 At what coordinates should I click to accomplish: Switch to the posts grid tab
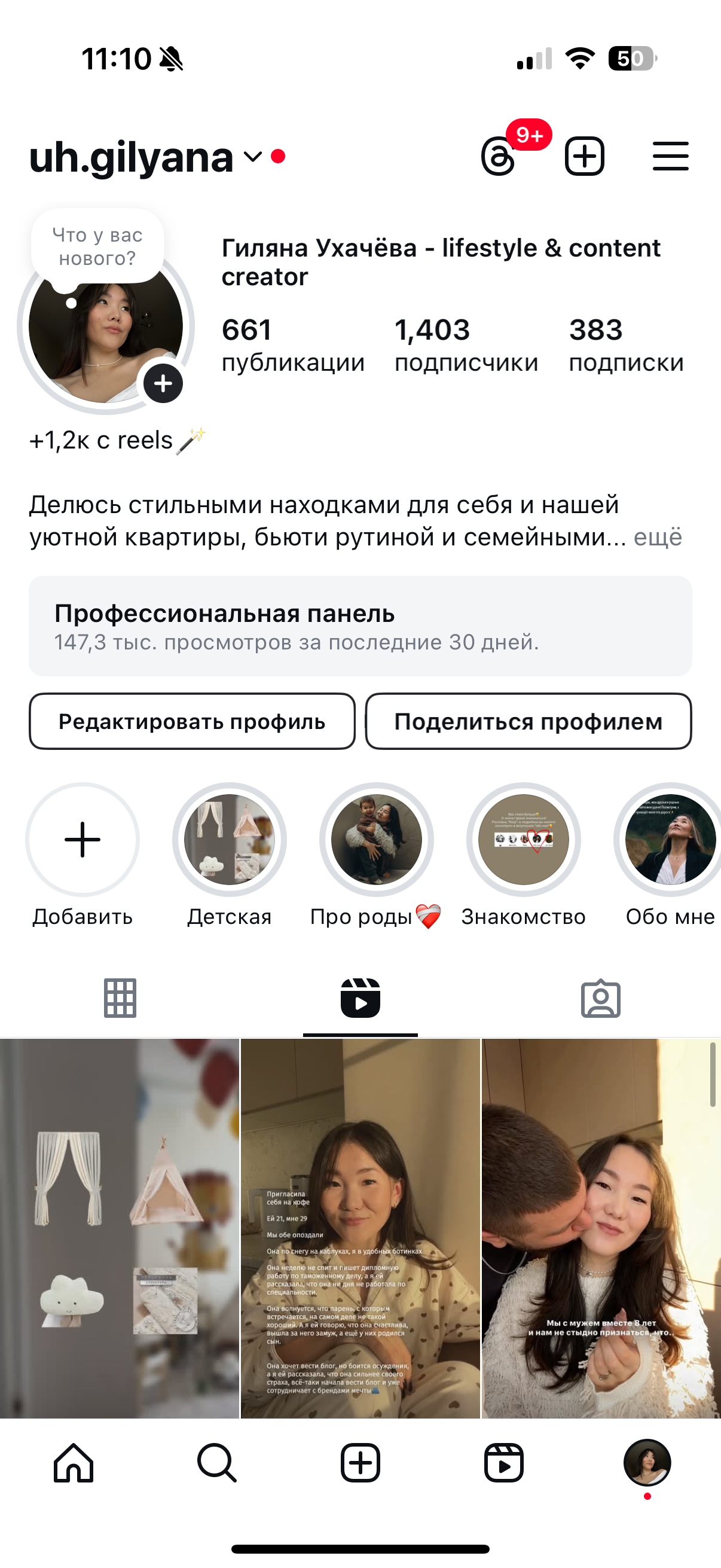pos(120,997)
